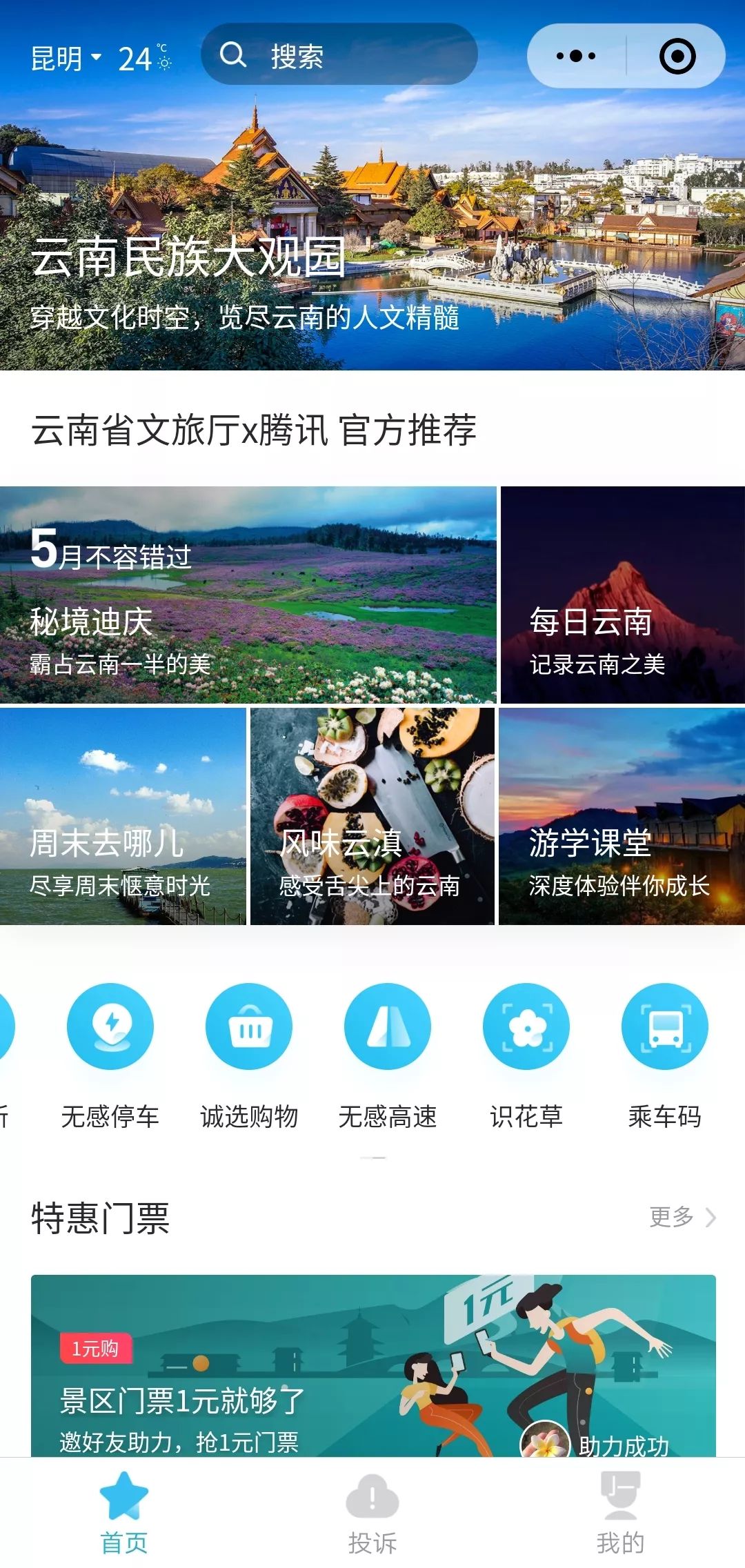This screenshot has height=1568, width=745.
Task: Close the mini program with the circle button
Action: (x=677, y=56)
